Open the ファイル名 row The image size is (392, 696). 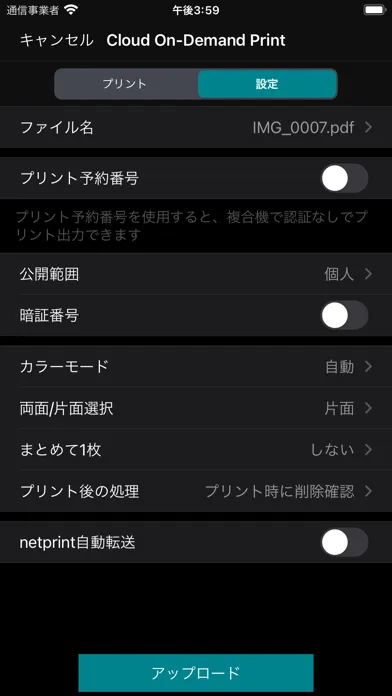pos(196,128)
